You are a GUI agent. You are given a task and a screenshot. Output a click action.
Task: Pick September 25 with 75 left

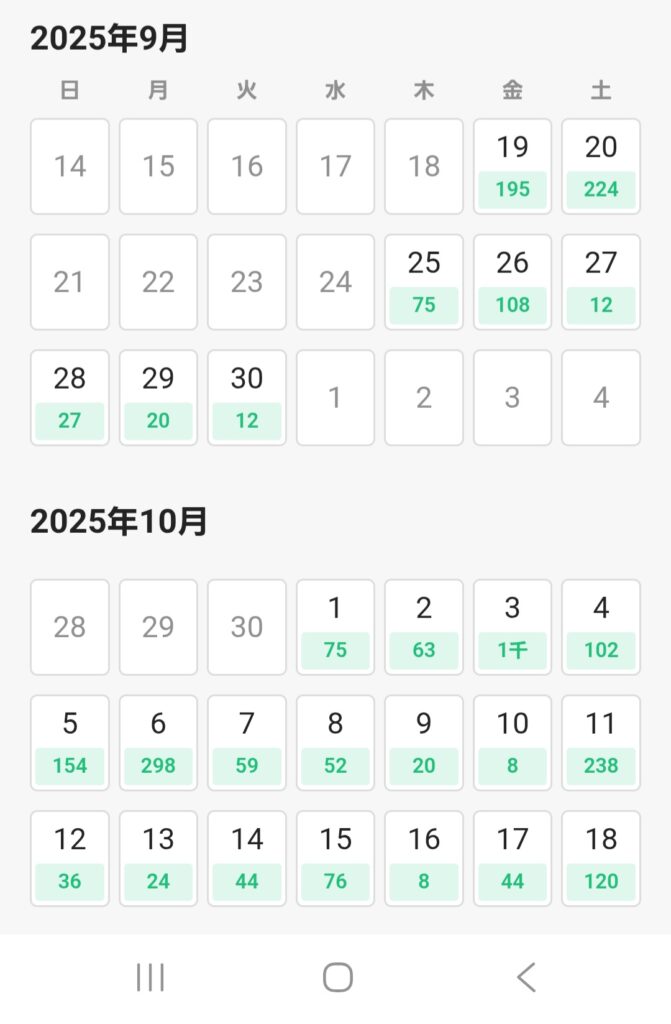pyautogui.click(x=424, y=282)
